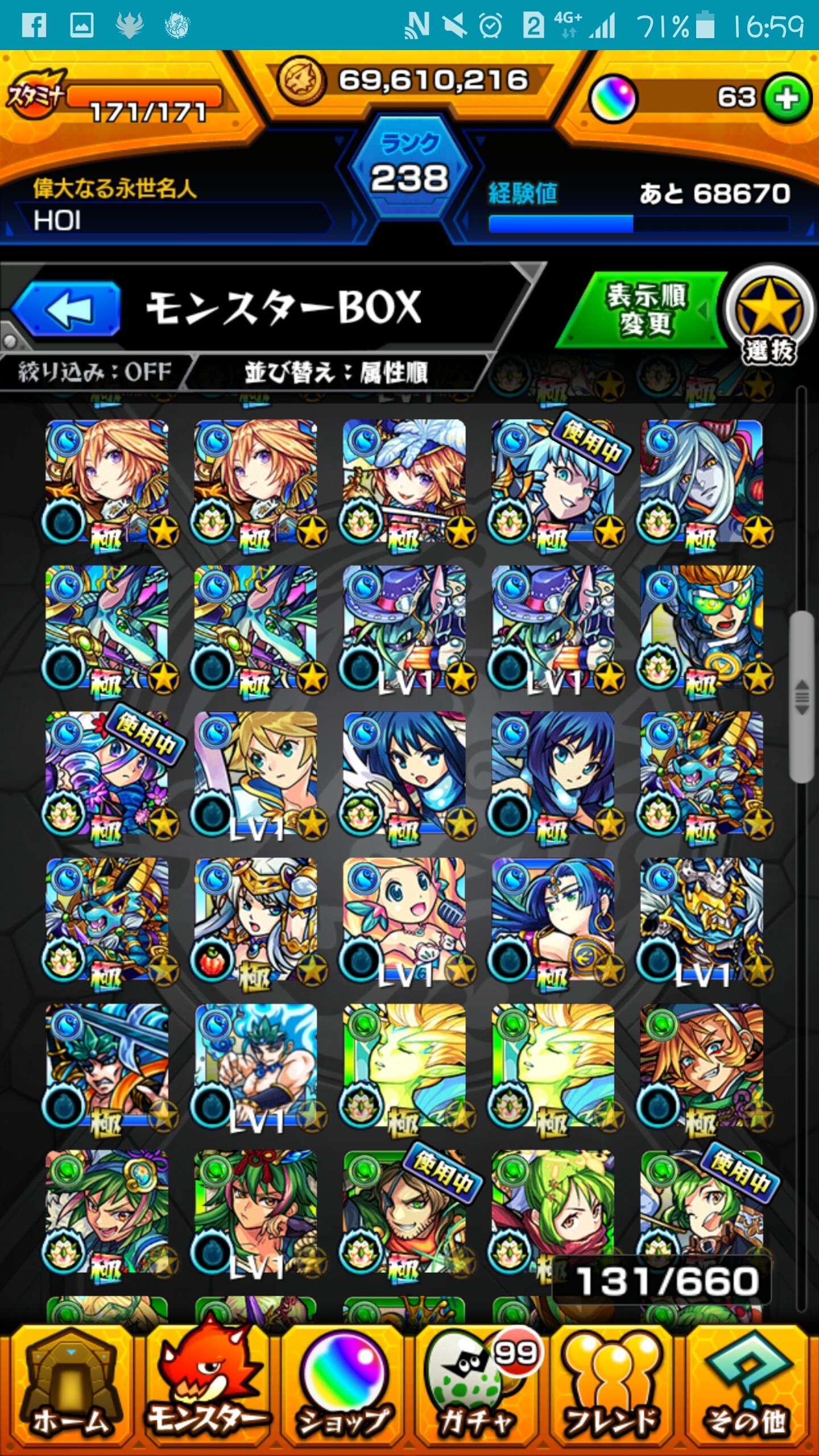Grab the monster list scrollbar handle
The height and width of the screenshot is (1456, 819).
[801, 697]
